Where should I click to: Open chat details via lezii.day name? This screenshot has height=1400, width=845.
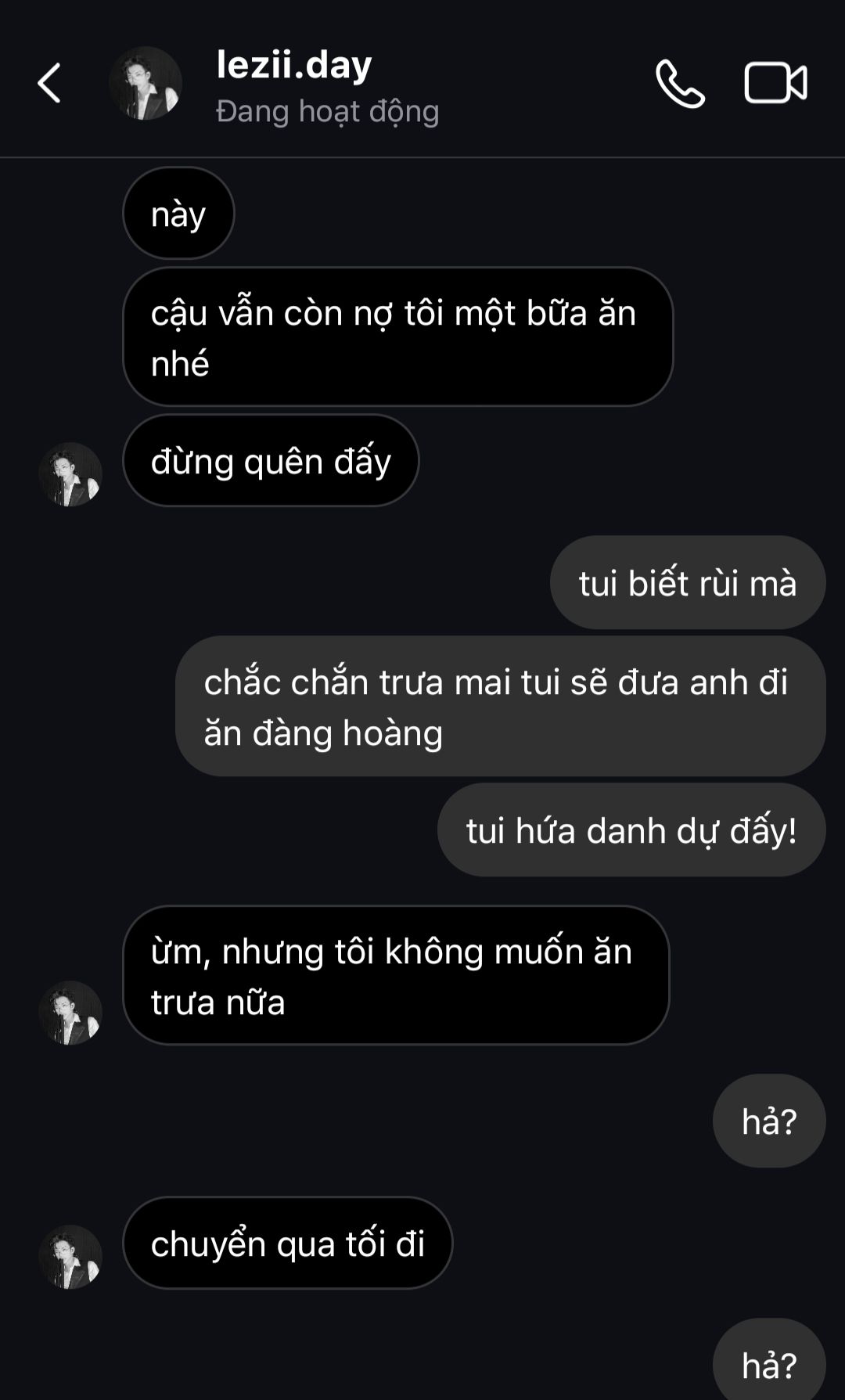294,66
